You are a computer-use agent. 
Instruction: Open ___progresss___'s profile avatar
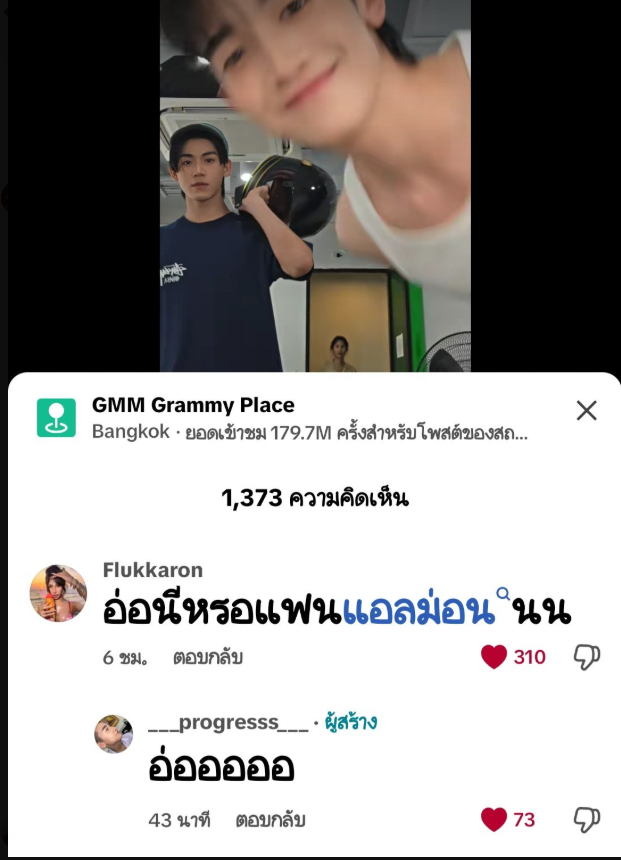[113, 734]
